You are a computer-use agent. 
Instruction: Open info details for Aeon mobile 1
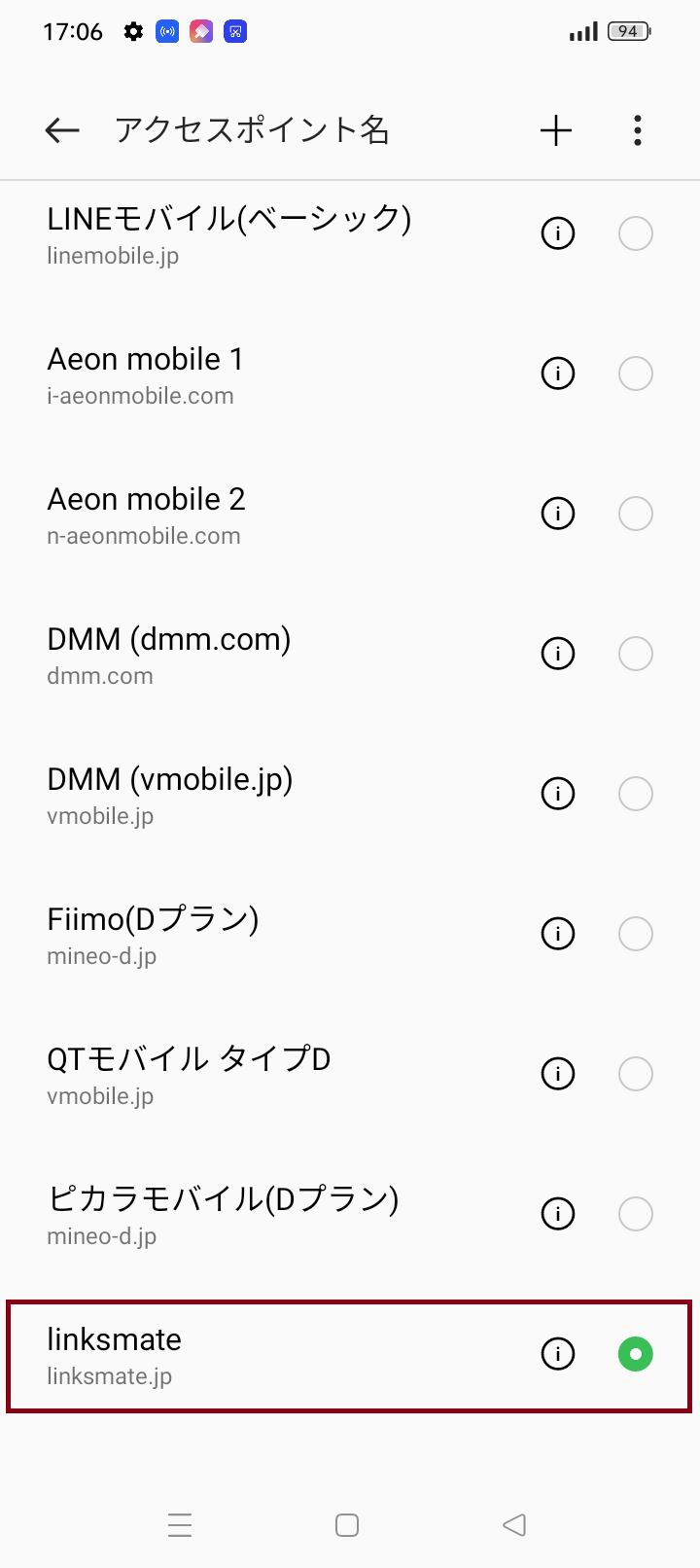click(x=557, y=373)
